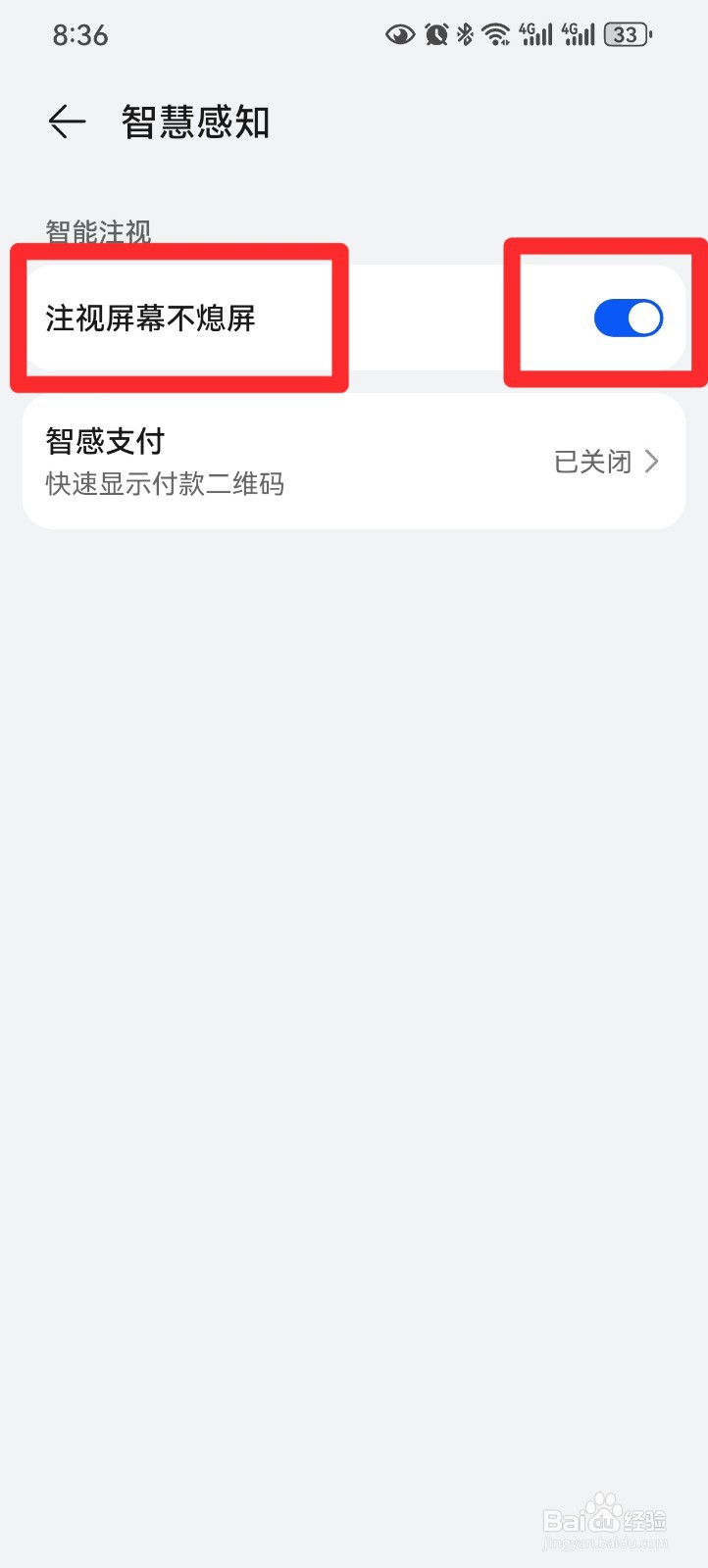This screenshot has height=1568, width=708.
Task: Expand the 智感支付 settings via its chevron
Action: (650, 461)
